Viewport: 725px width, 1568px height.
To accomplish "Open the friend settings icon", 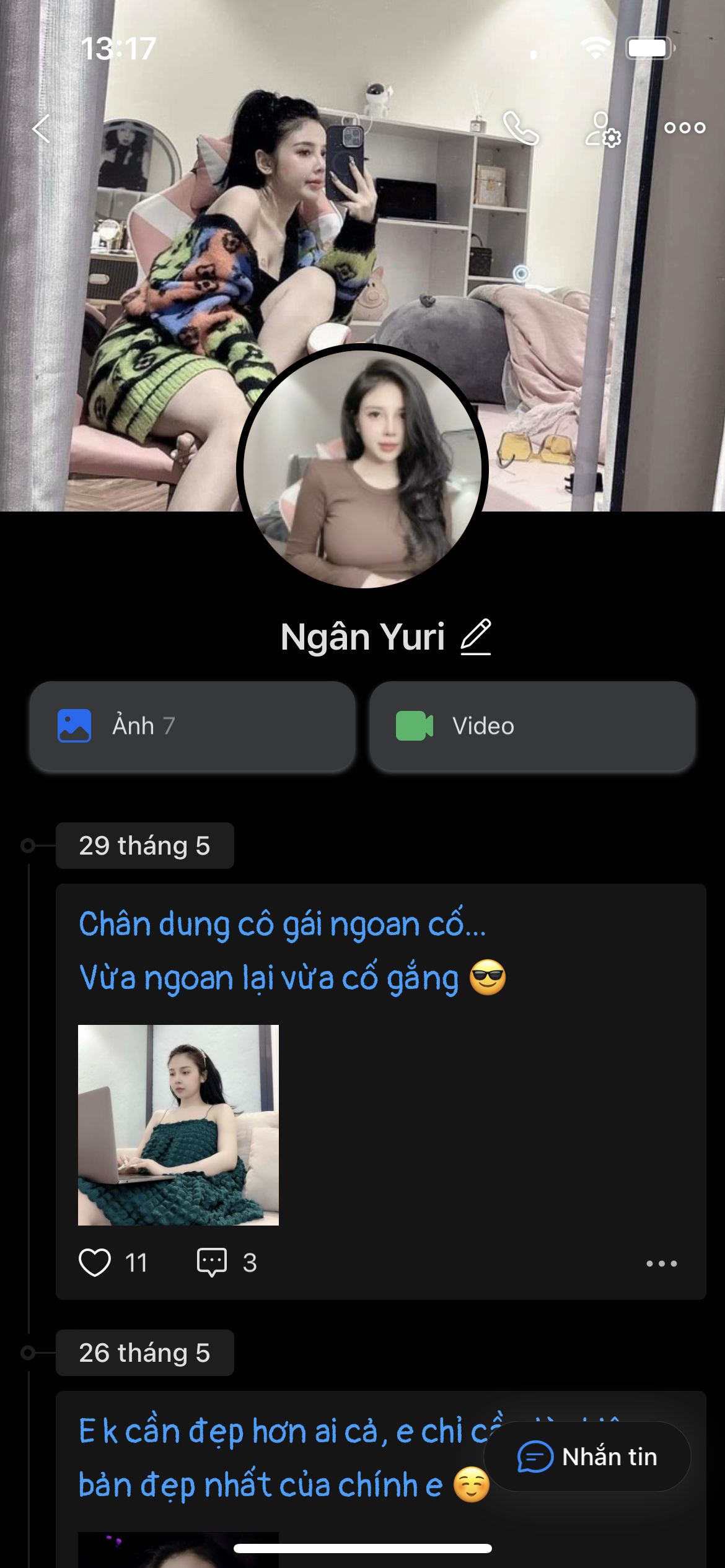I will point(602,129).
